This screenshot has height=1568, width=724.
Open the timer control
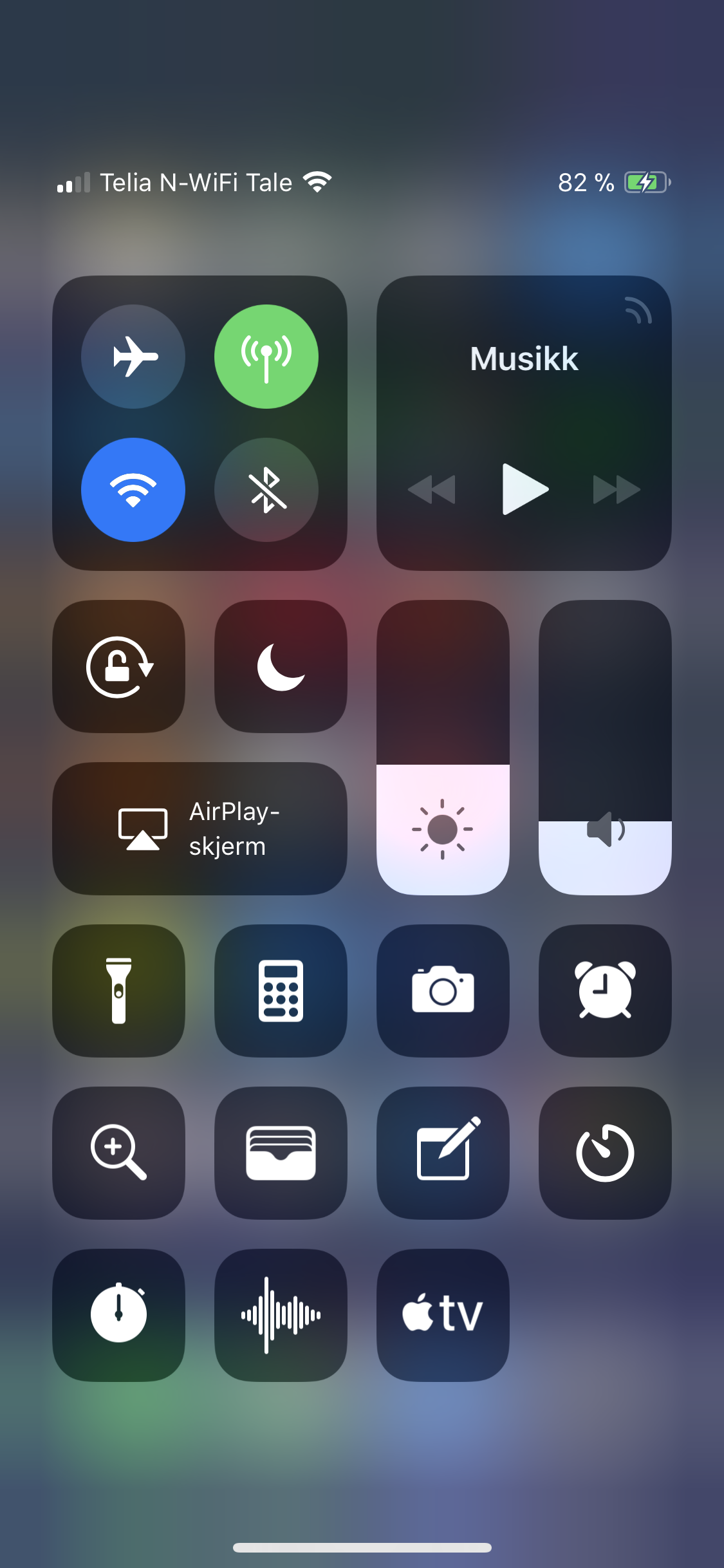click(x=605, y=1153)
